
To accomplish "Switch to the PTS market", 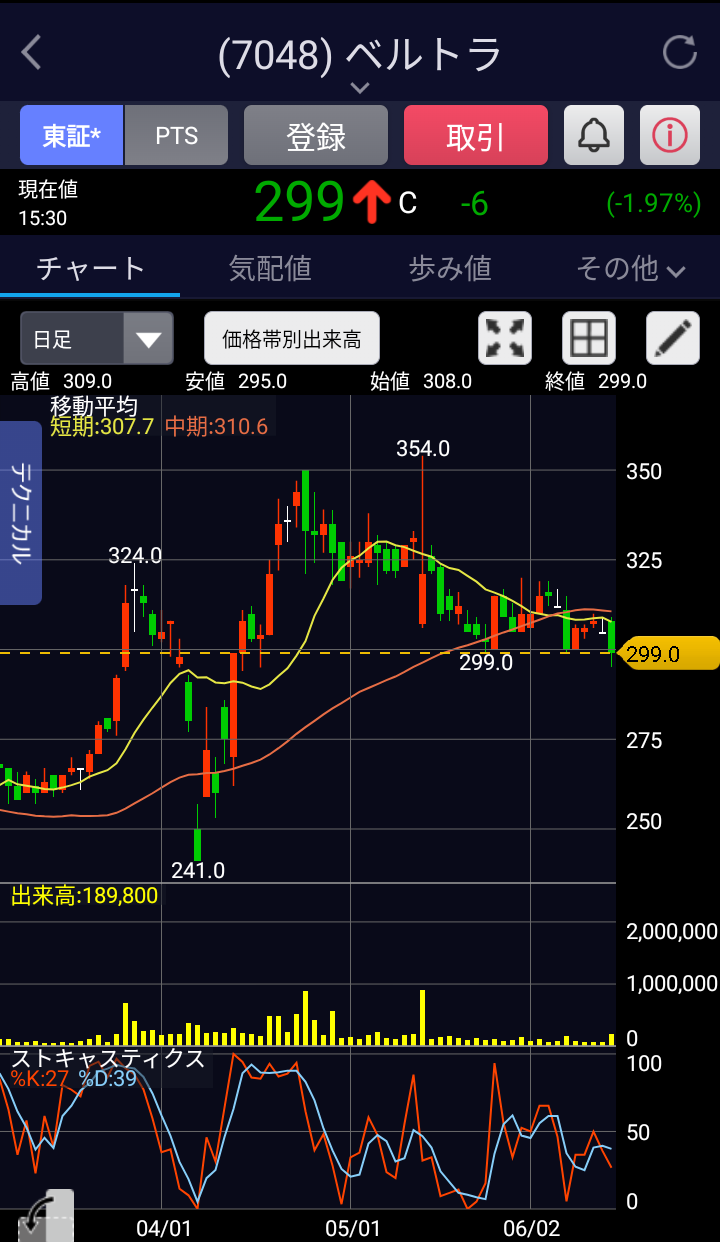I will point(177,136).
